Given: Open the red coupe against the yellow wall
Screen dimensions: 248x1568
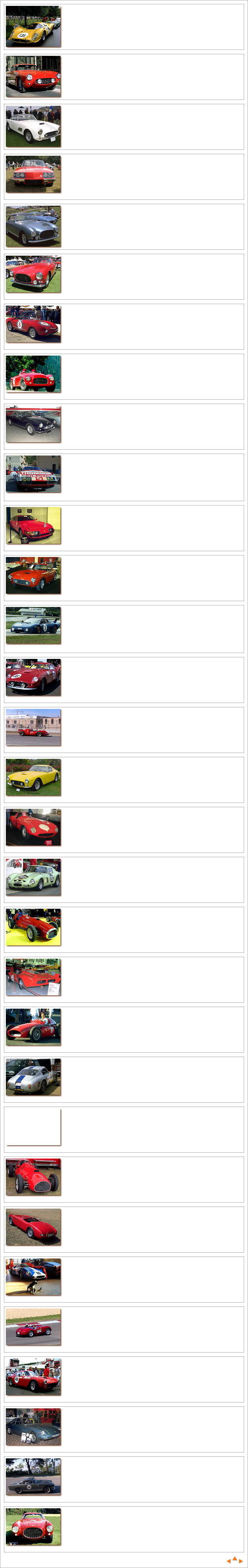Looking at the screenshot, I should pos(34,525).
